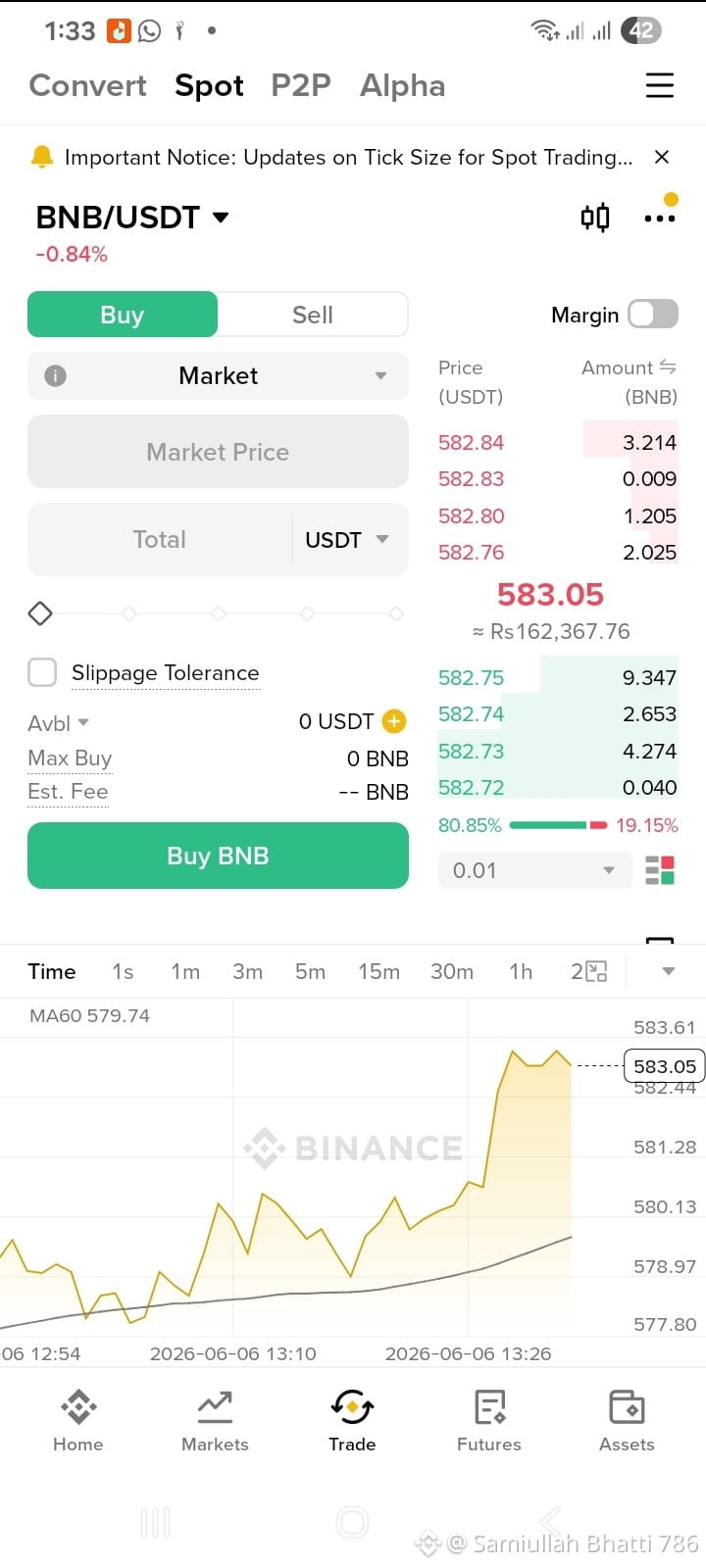Image resolution: width=706 pixels, height=1568 pixels.
Task: Add USDT funds with the plus icon
Action: [x=394, y=721]
